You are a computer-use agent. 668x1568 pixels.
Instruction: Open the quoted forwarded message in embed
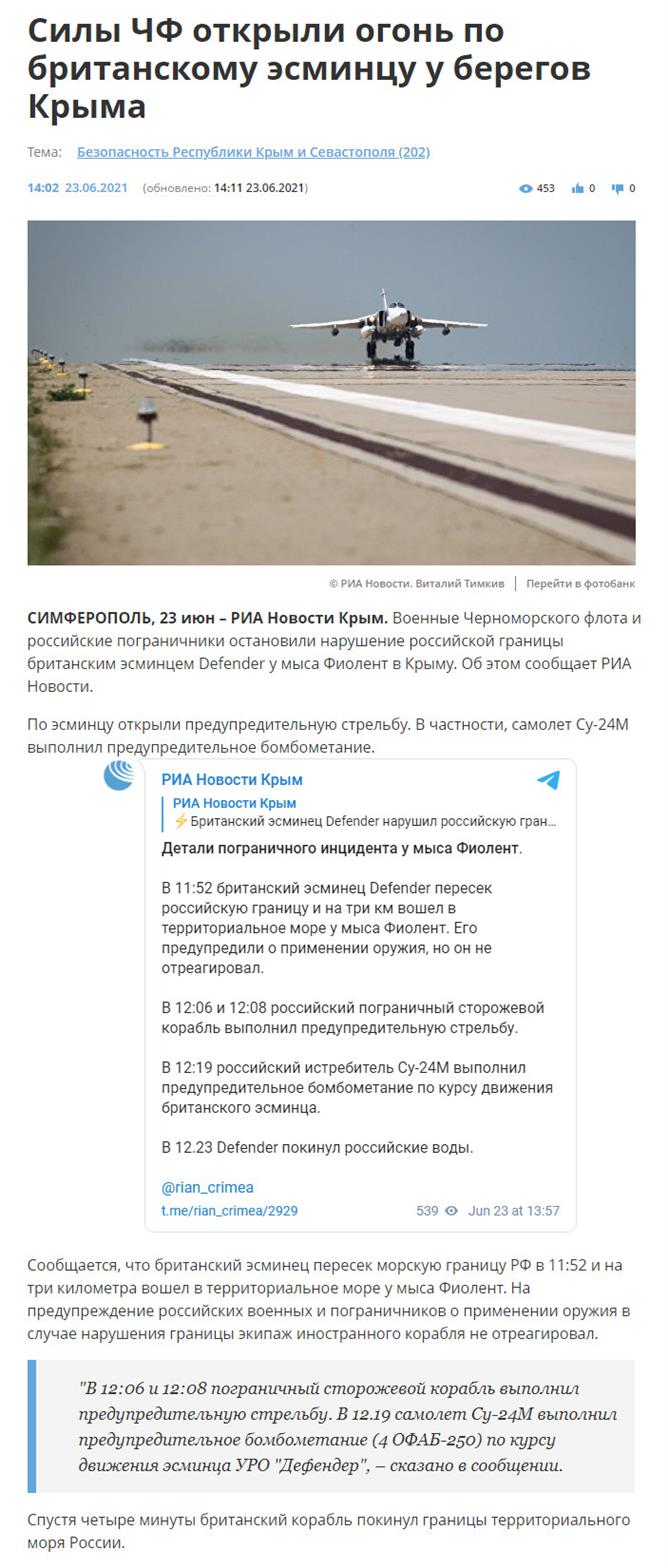tap(360, 813)
